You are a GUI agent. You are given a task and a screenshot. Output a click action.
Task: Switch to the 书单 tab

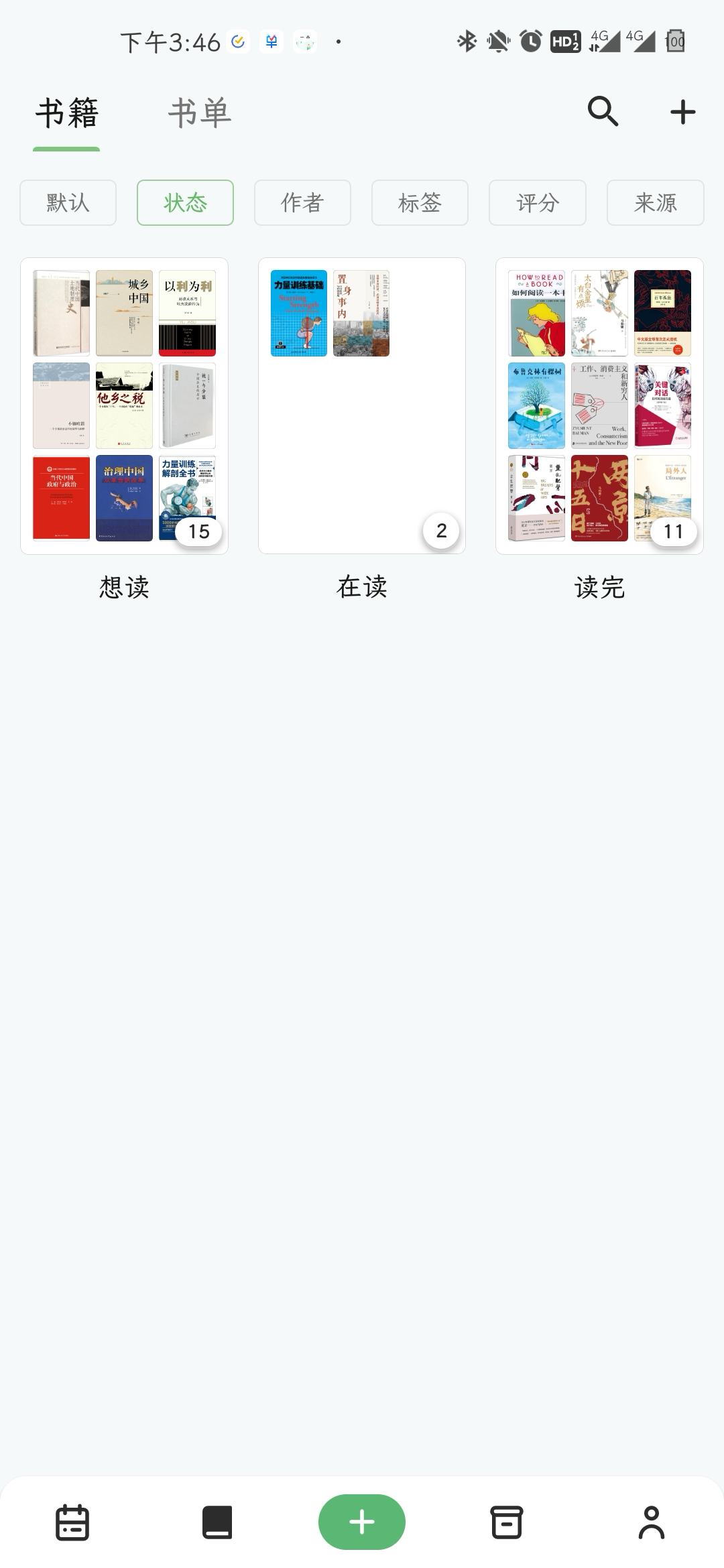(x=199, y=113)
